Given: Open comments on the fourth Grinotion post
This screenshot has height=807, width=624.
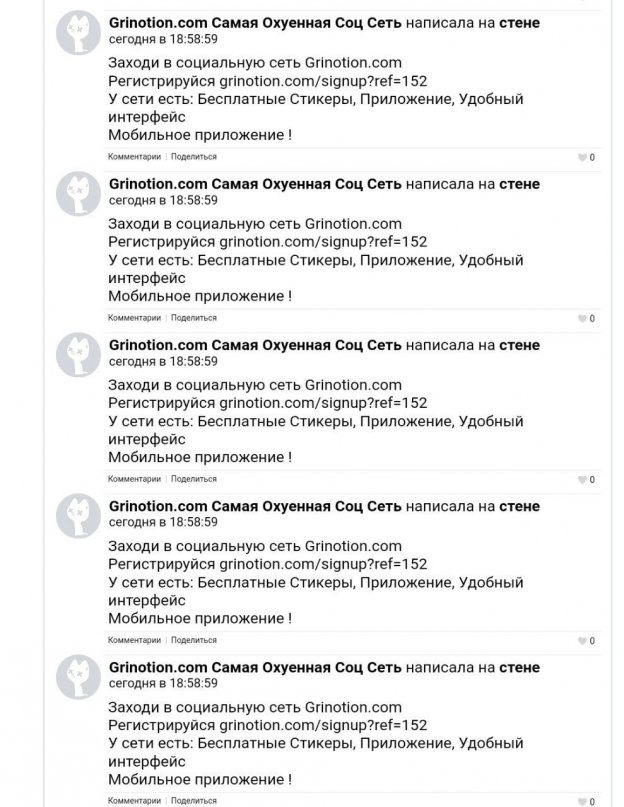Looking at the screenshot, I should point(134,640).
